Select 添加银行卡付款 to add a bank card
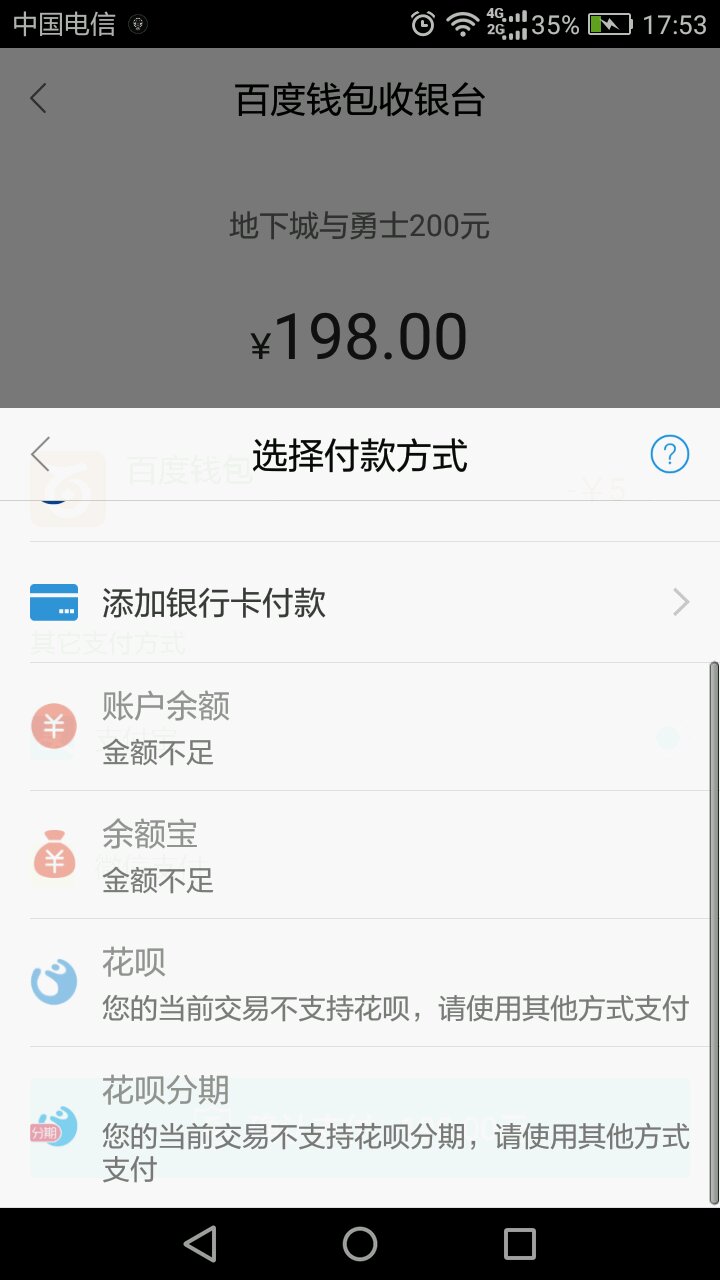The width and height of the screenshot is (720, 1280). [x=360, y=602]
